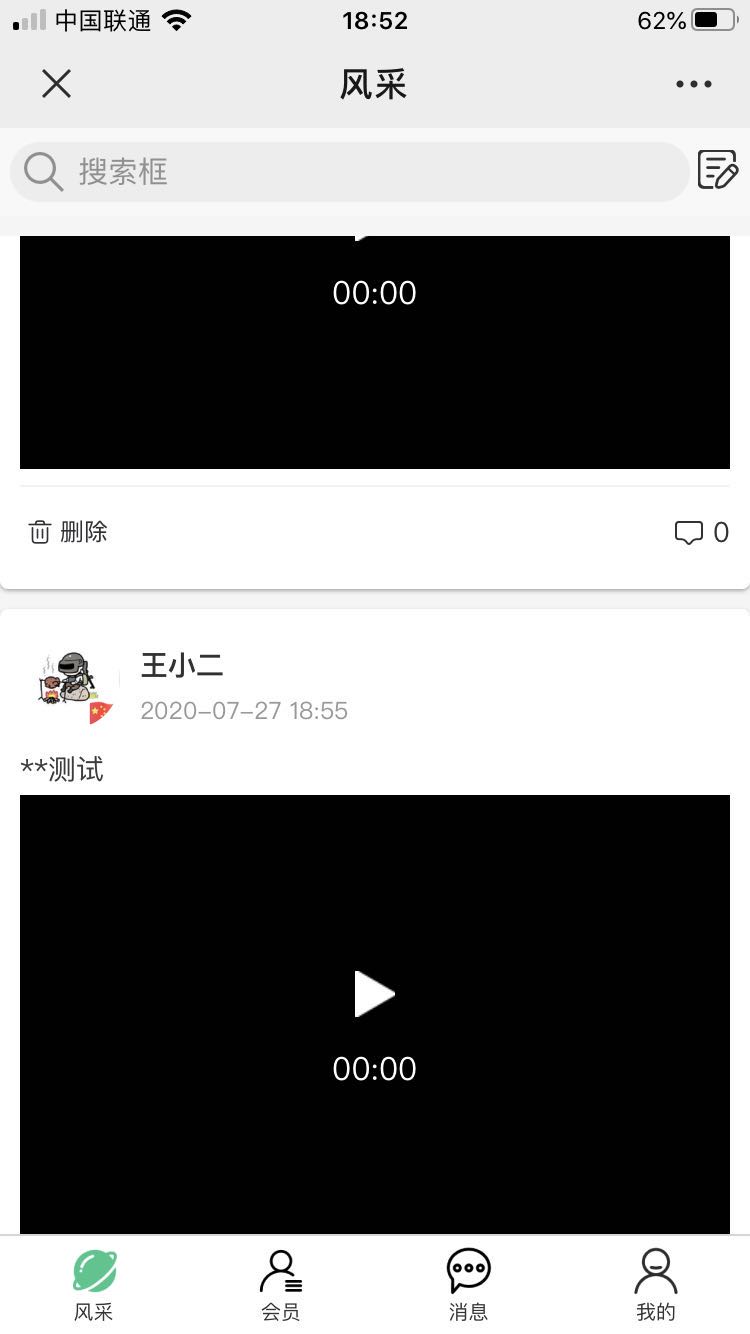This screenshot has width=750, height=1334.
Task: Compose a new post with edit icon
Action: (717, 170)
